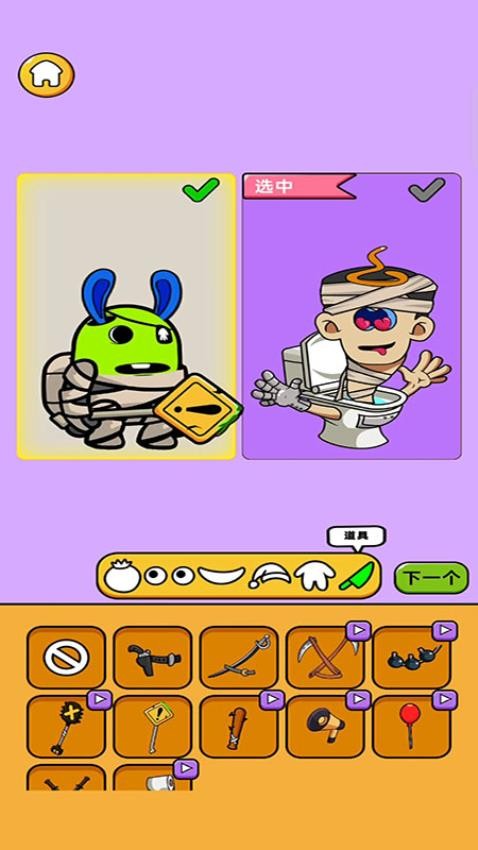Select the bandaged toilet character card

pyautogui.click(x=352, y=316)
